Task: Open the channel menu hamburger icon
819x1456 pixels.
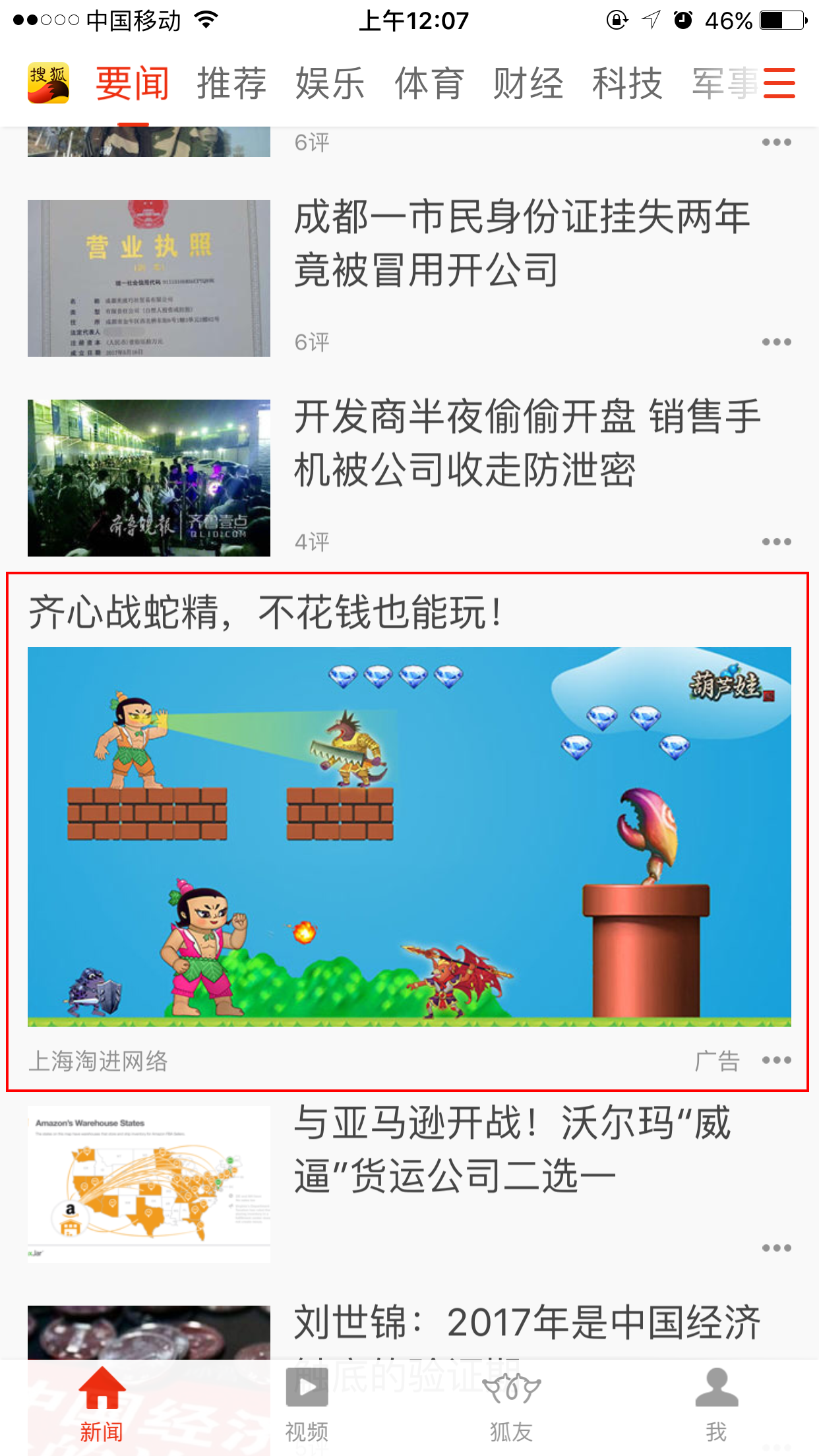Action: 779,83
